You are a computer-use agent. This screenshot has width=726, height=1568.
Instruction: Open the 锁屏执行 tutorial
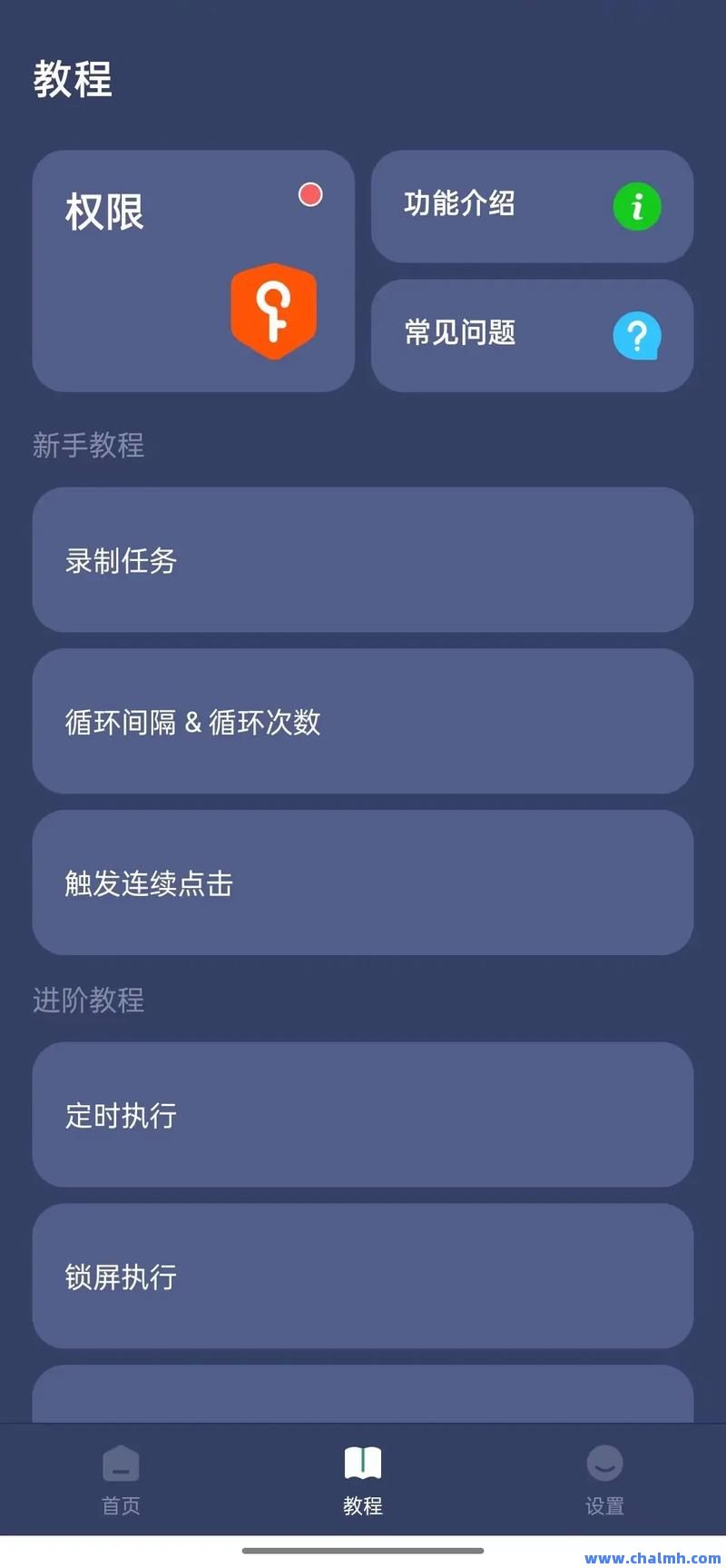[x=363, y=1277]
